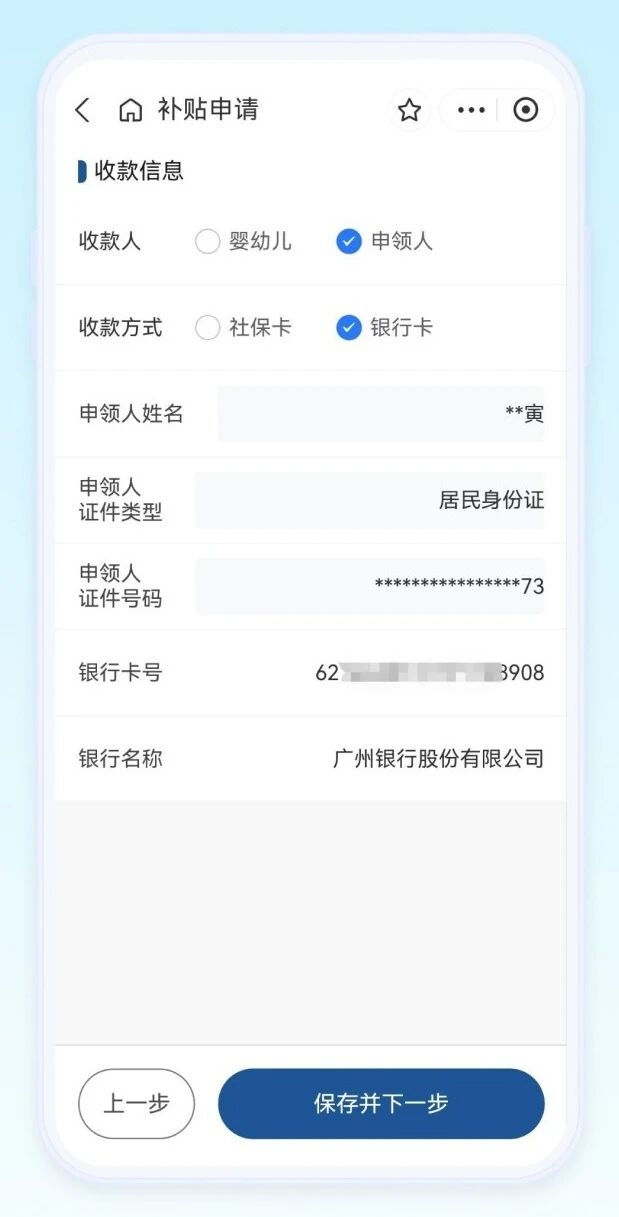Tap the 申领人姓名 field
The image size is (619, 1217).
point(380,414)
